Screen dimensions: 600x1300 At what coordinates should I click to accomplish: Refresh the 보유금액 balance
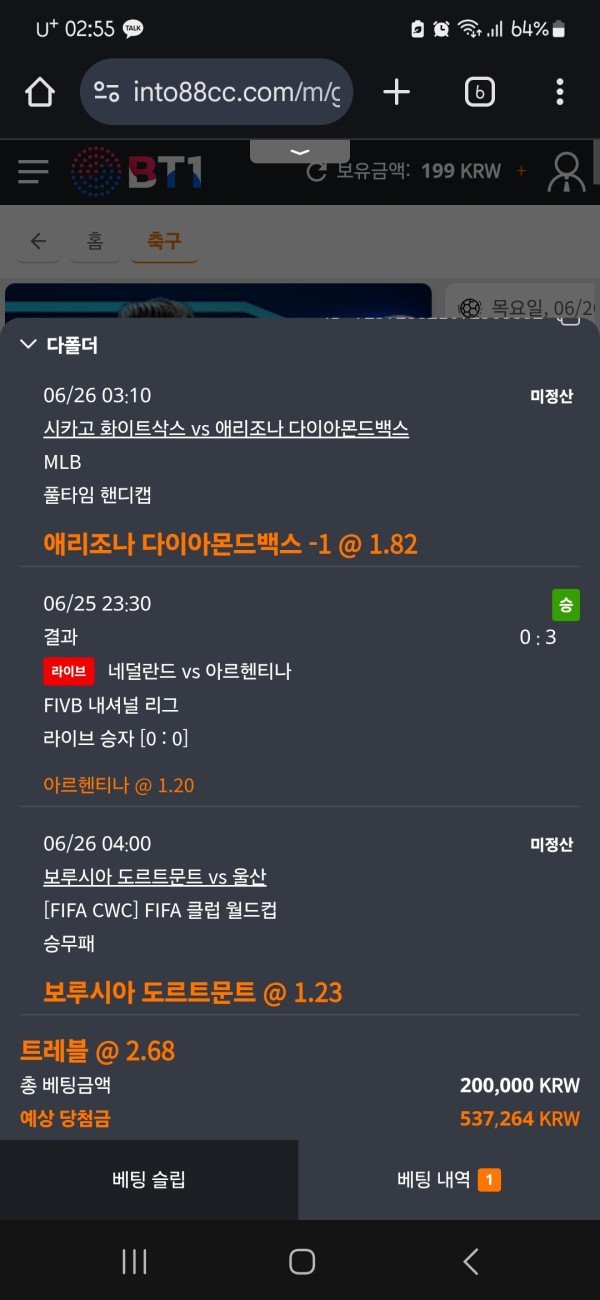pyautogui.click(x=316, y=171)
